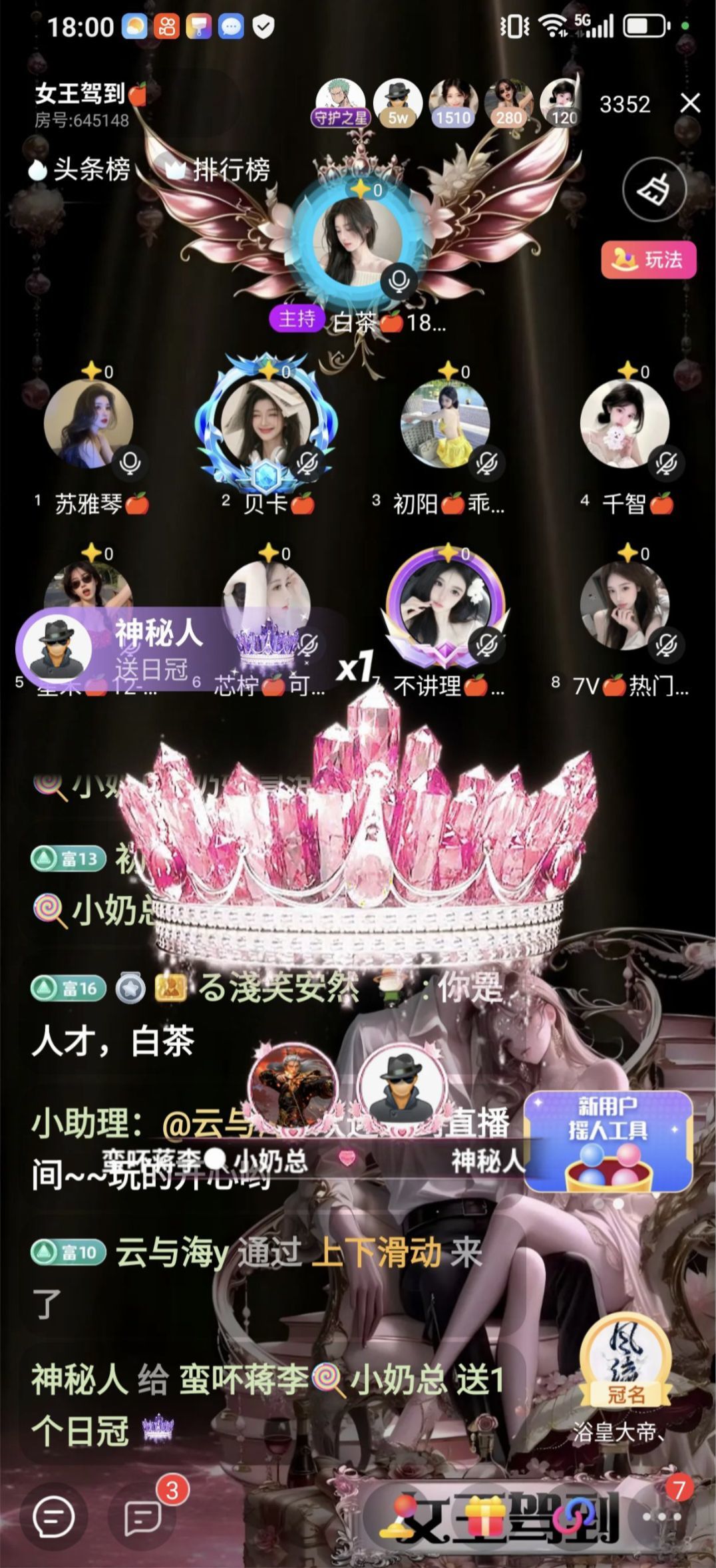716x1568 pixels.
Task: Open messages with the 3 badge
Action: pos(144,1517)
